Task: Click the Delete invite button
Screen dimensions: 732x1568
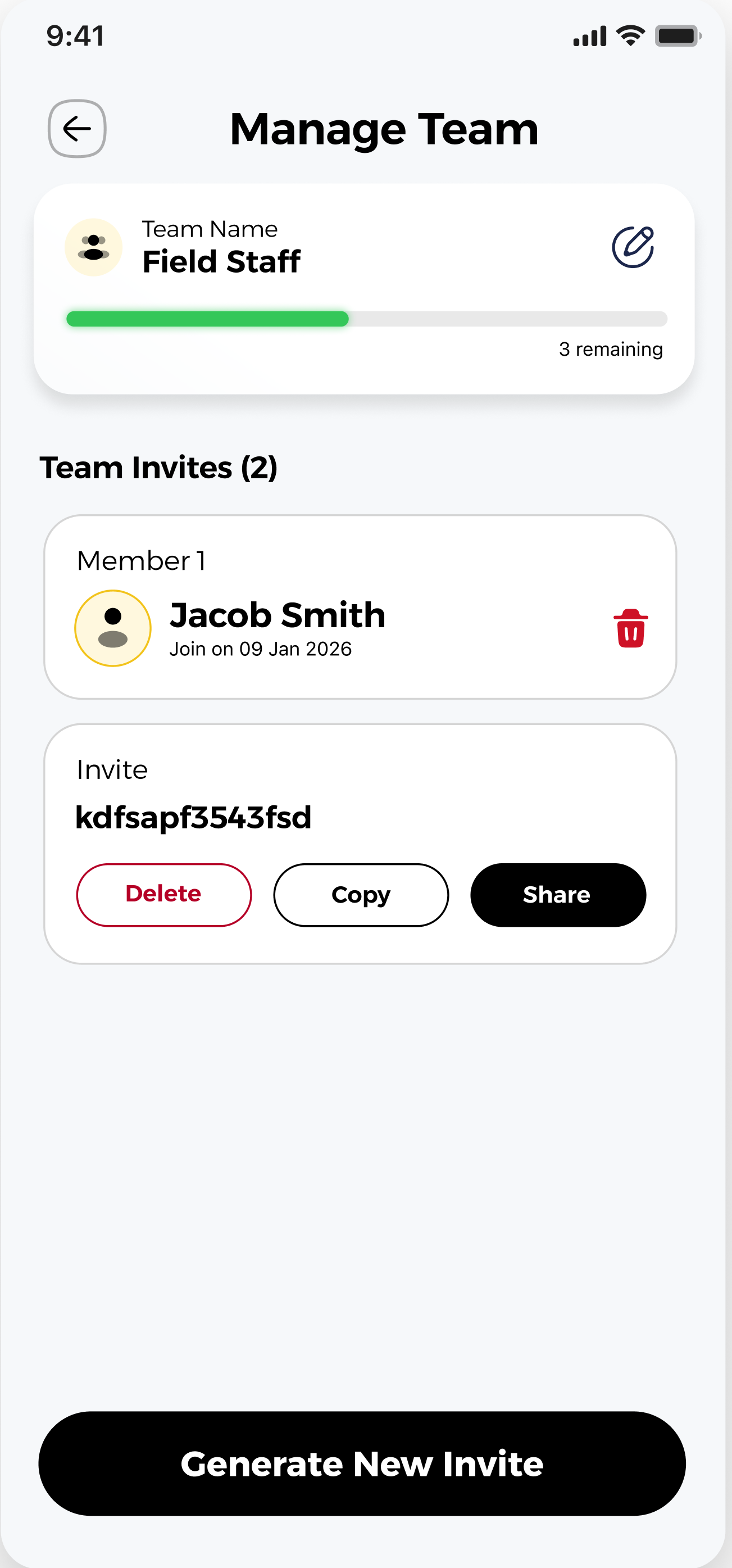Action: (x=163, y=894)
